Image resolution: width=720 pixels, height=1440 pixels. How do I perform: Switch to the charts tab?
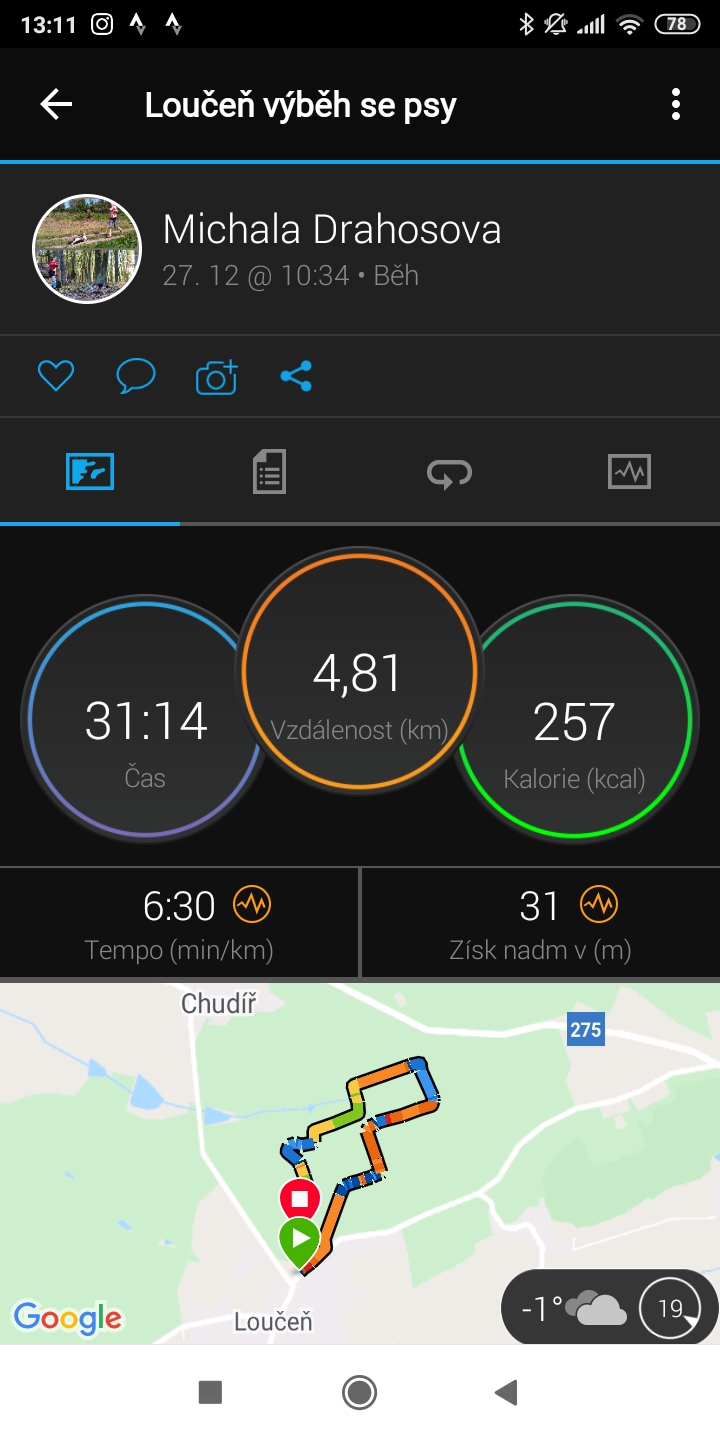click(630, 471)
